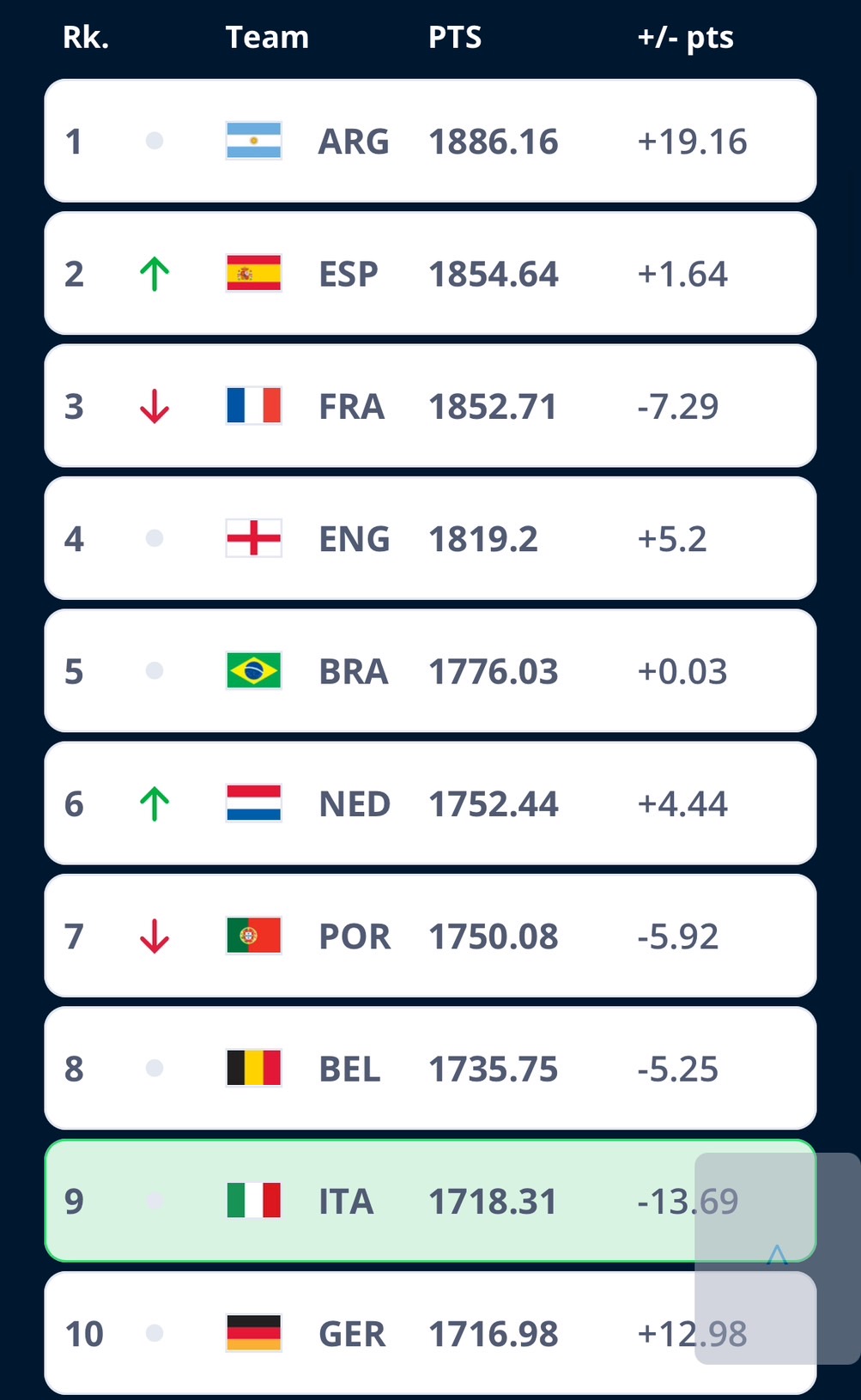
Task: Select the France row ranked third
Action: pos(429,406)
